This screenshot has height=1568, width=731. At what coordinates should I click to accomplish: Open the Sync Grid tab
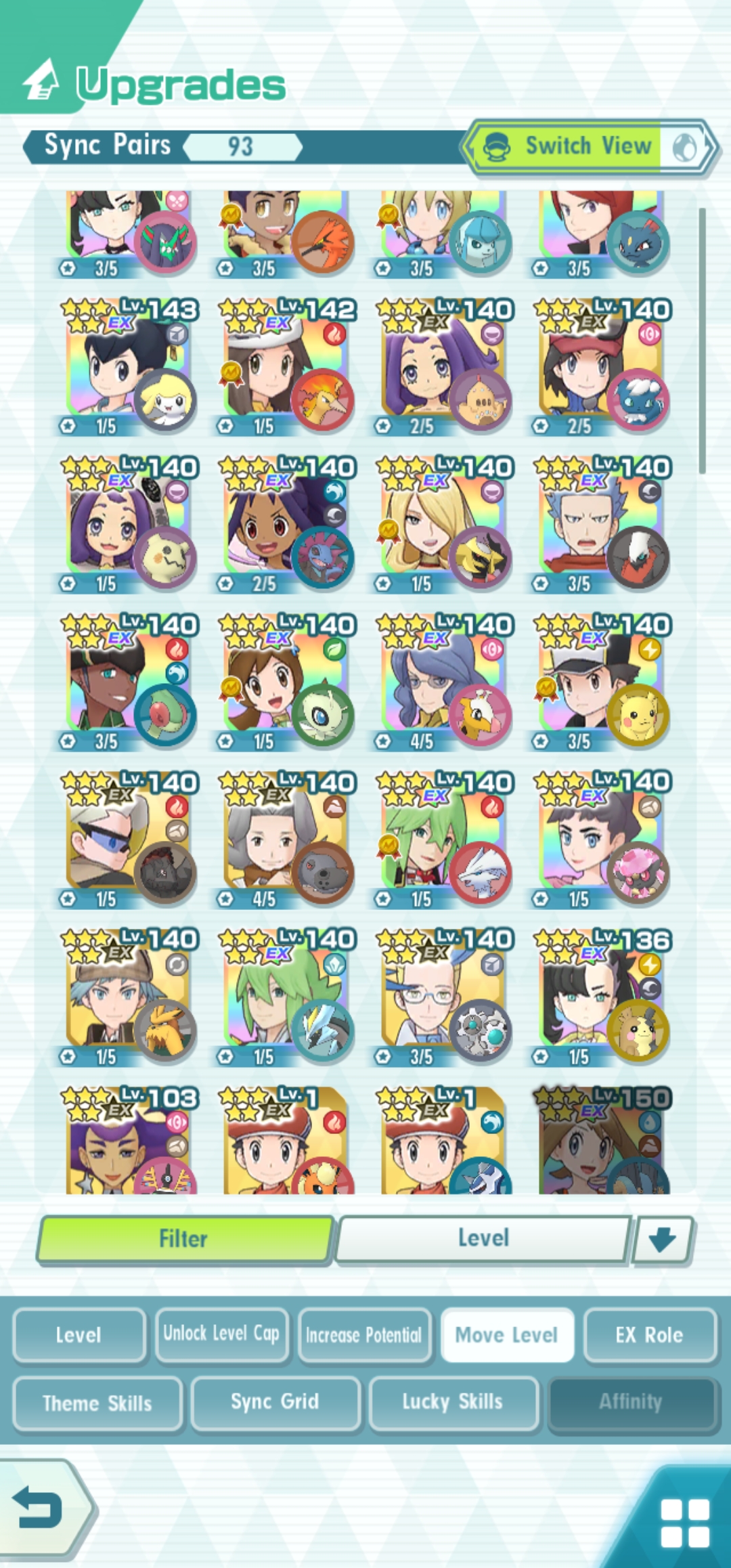(x=275, y=1402)
